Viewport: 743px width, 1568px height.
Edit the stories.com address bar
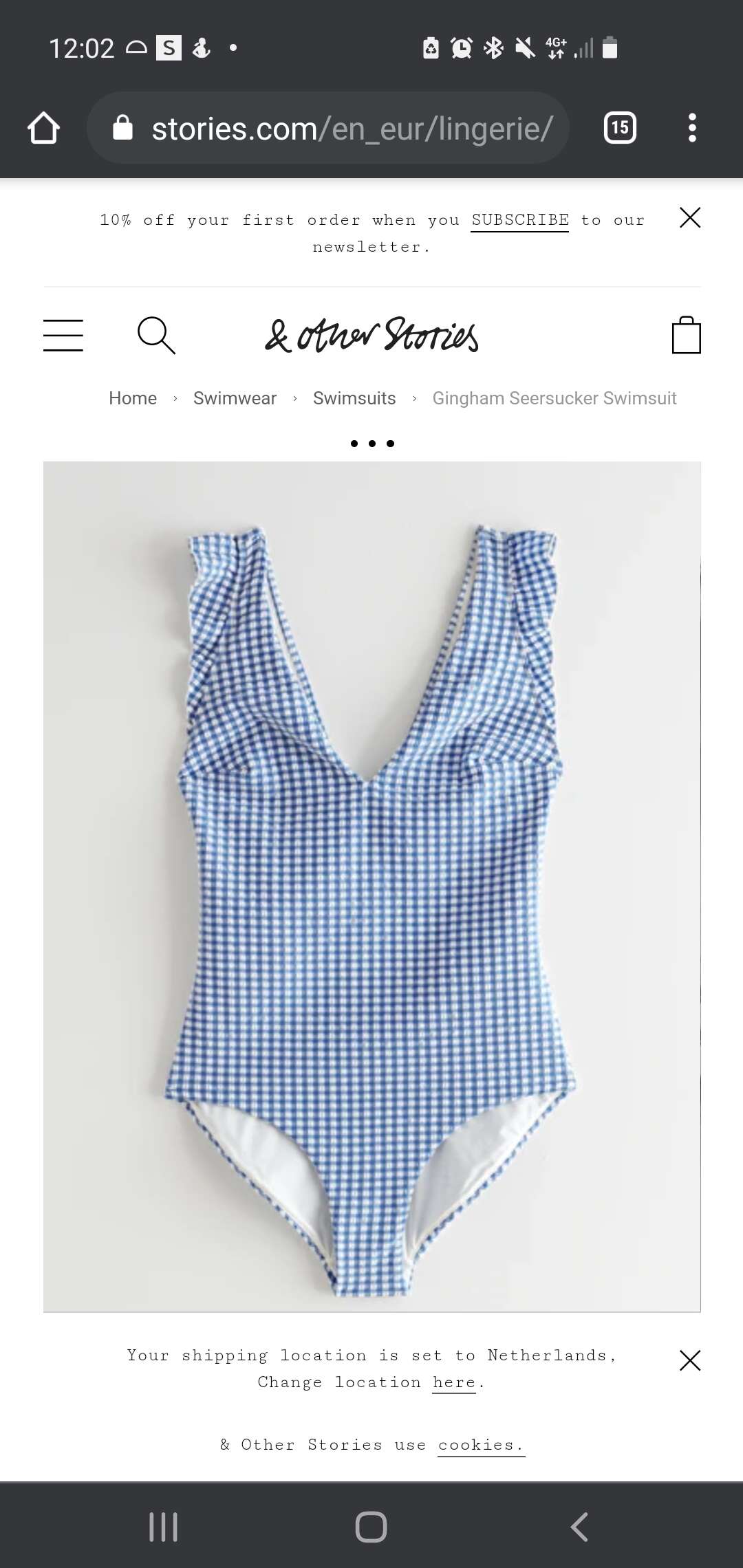coord(328,128)
